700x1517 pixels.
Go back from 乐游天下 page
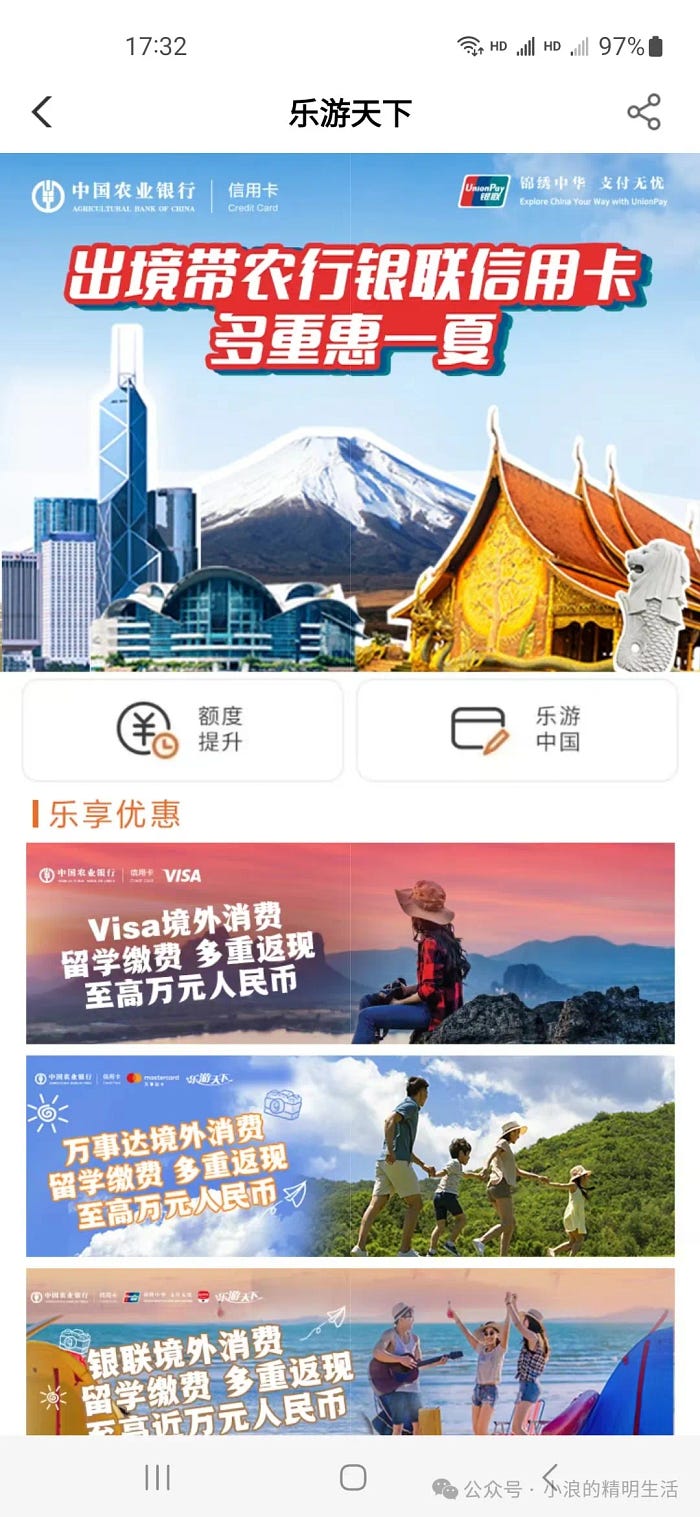tap(42, 112)
